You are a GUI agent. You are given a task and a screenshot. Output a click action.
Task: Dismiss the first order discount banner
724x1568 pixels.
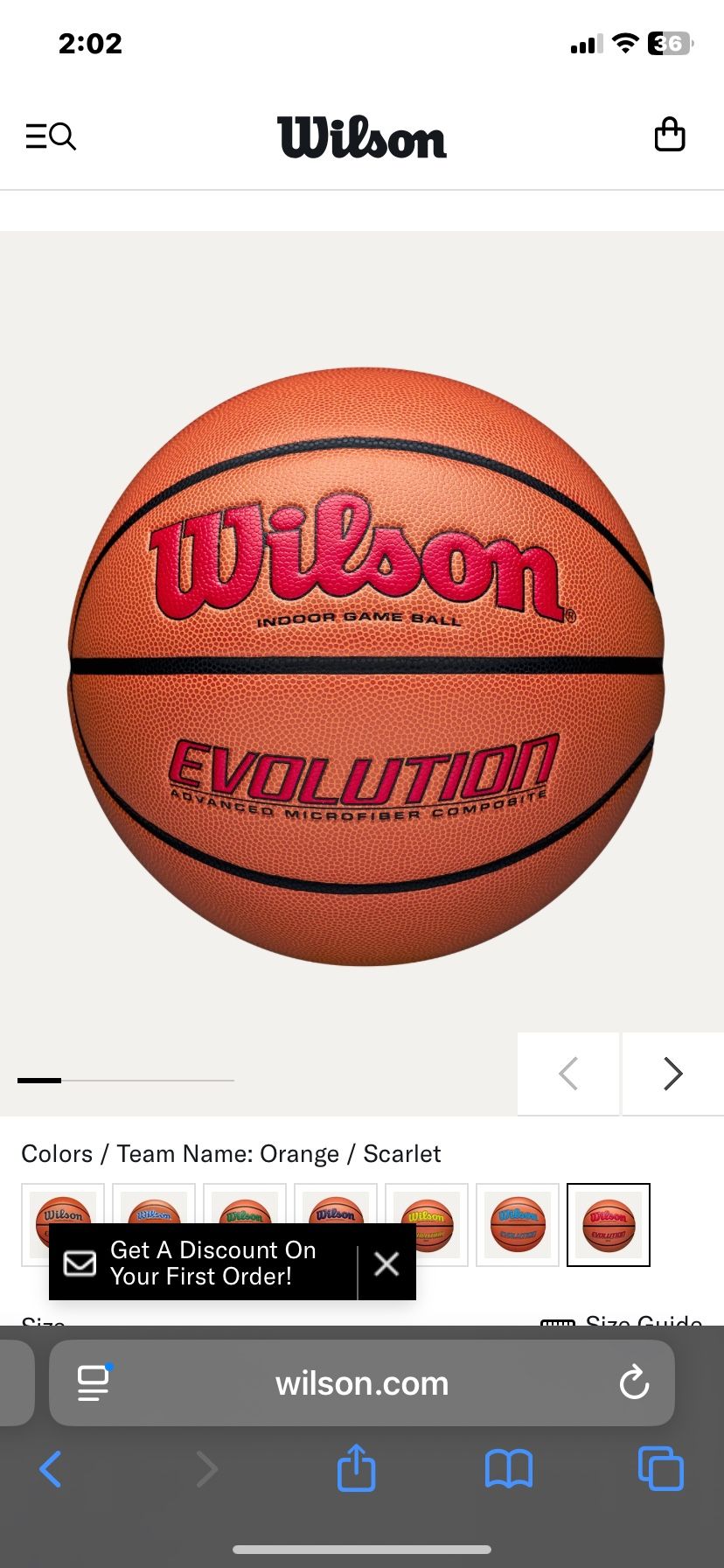point(386,1263)
